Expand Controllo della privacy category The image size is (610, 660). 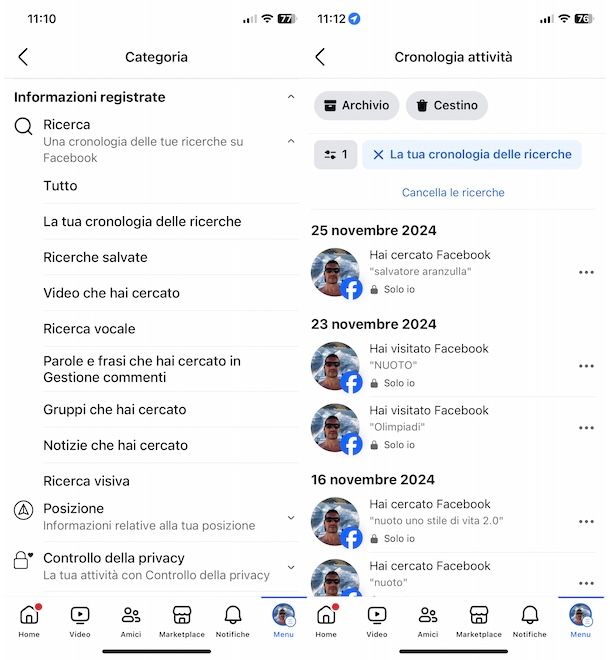291,566
